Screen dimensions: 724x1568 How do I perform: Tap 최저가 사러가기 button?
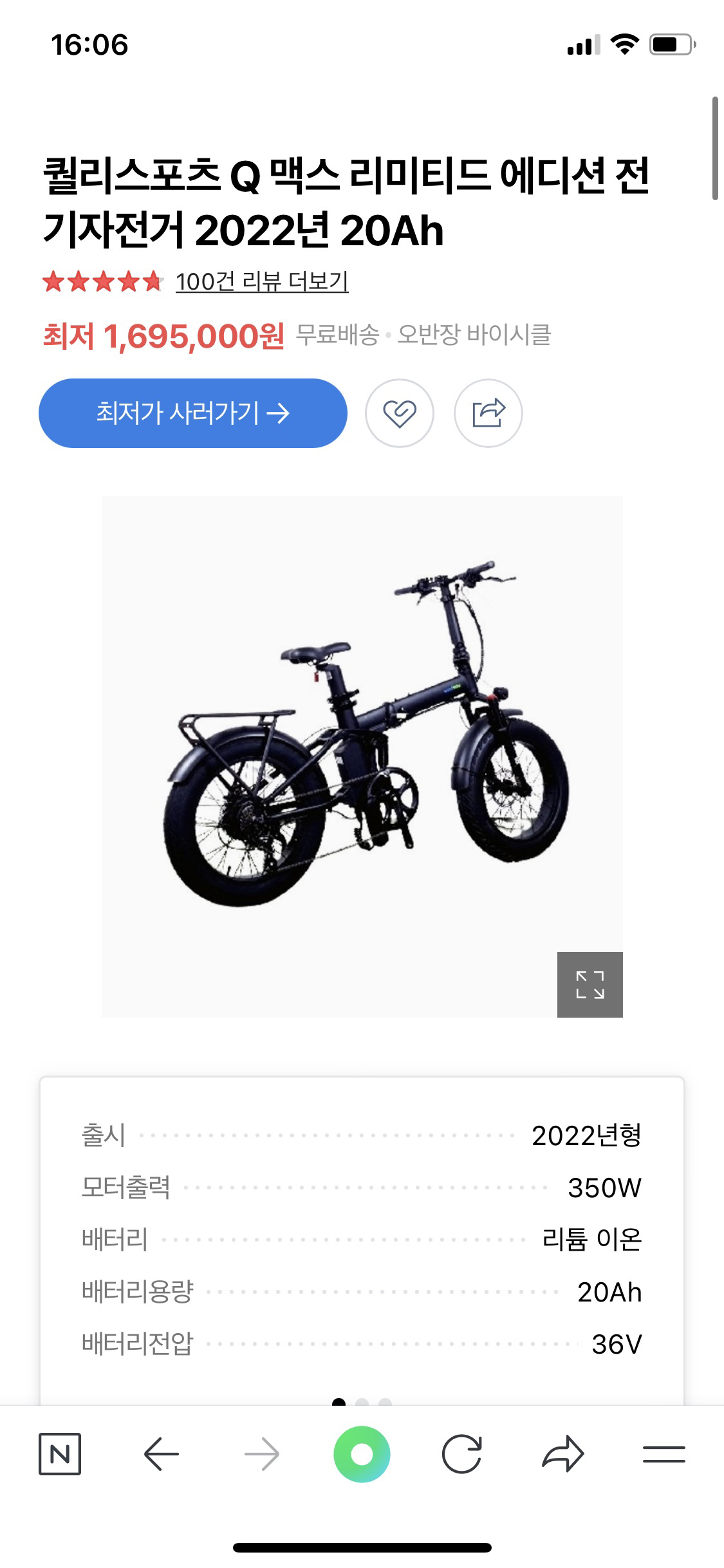pos(192,413)
